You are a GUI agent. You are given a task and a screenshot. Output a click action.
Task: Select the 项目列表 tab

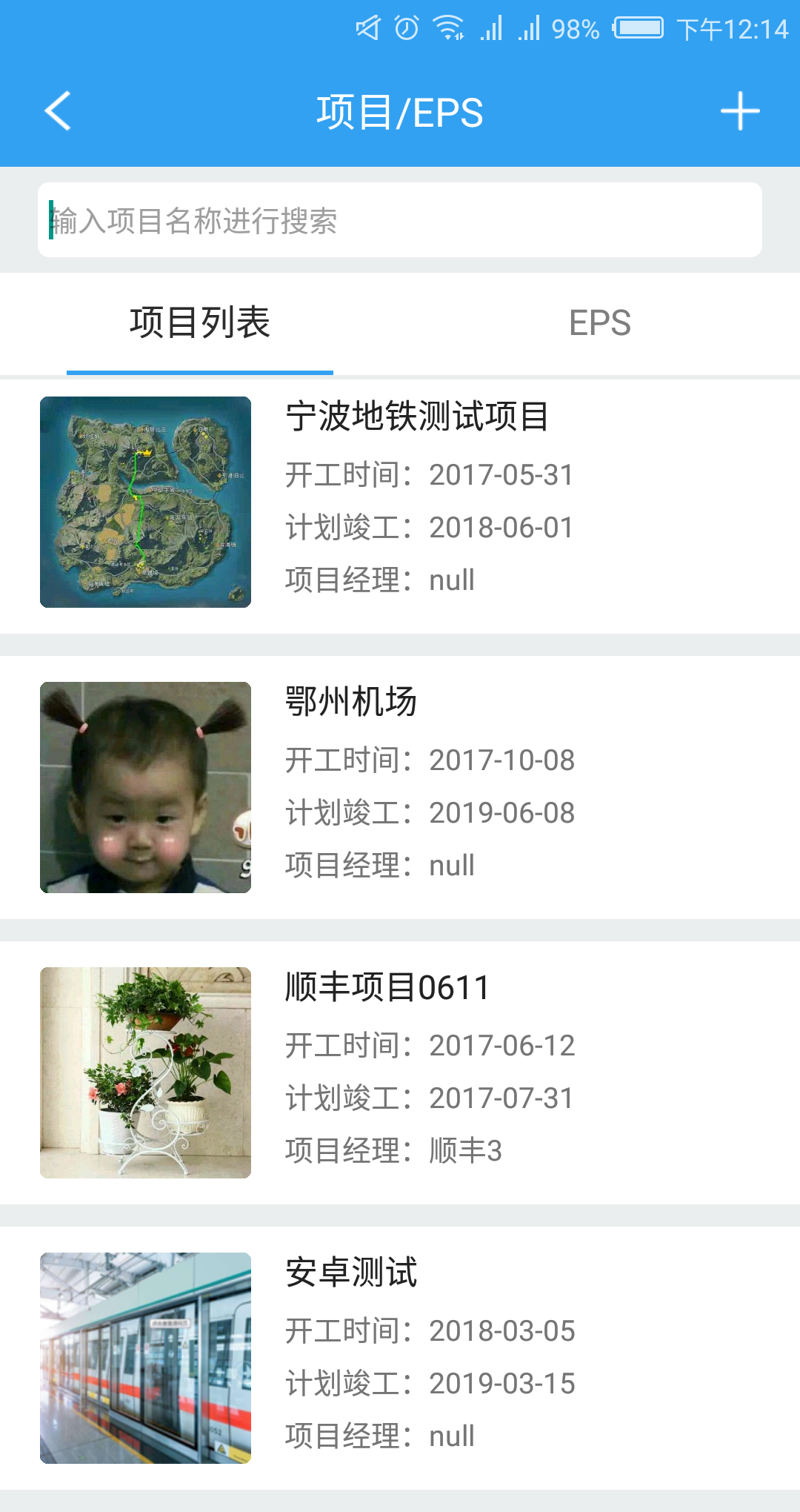[x=200, y=323]
